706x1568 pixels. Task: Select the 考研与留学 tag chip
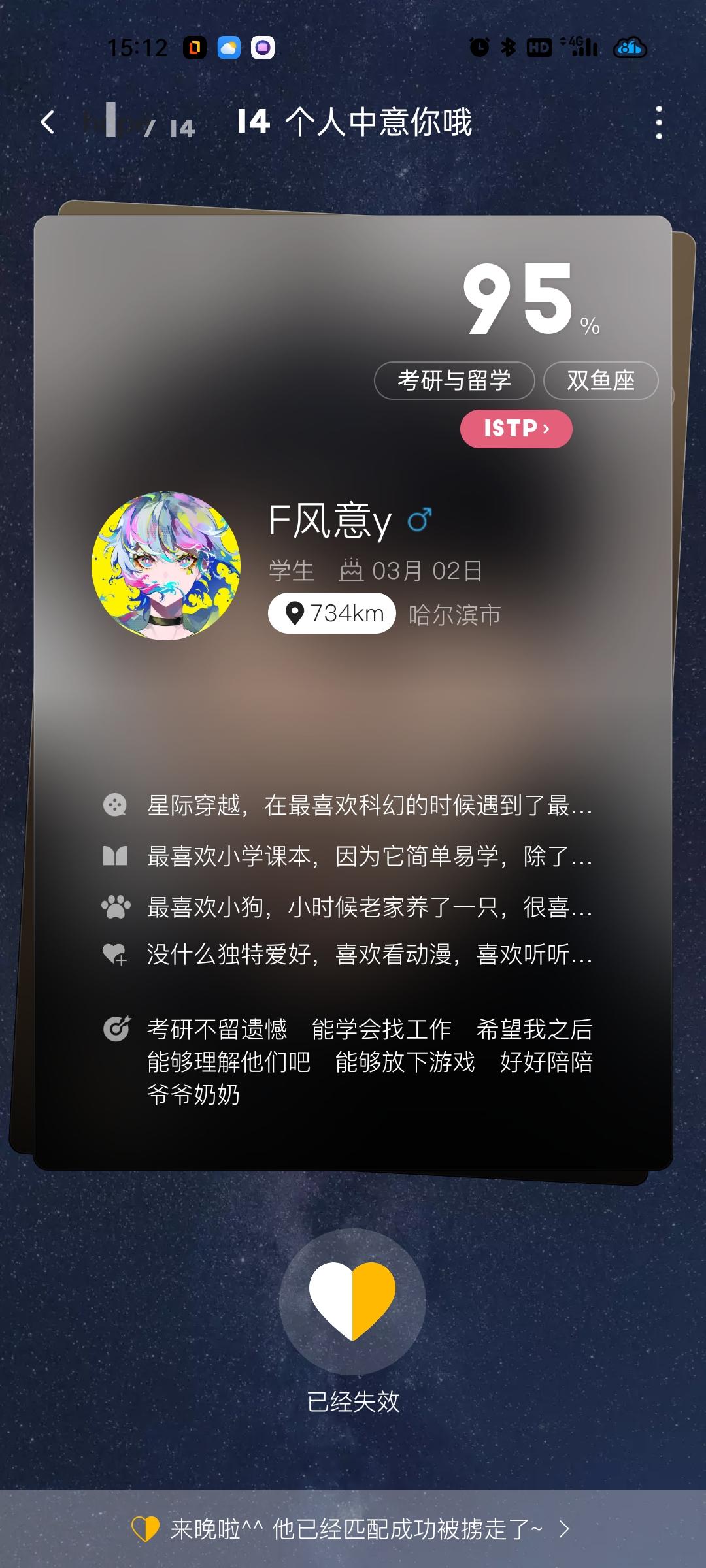[x=454, y=380]
